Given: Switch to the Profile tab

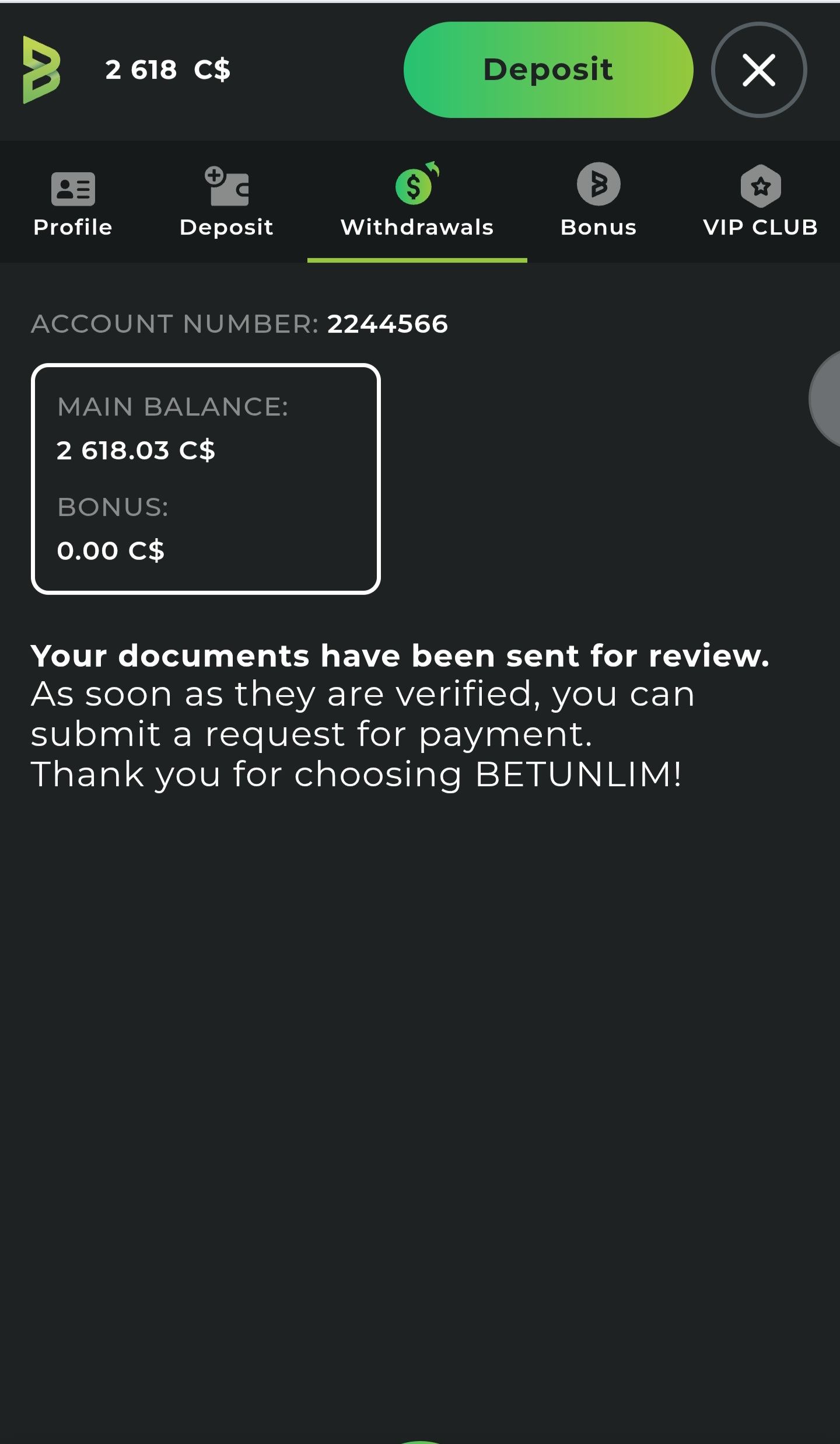Looking at the screenshot, I should pos(73,202).
